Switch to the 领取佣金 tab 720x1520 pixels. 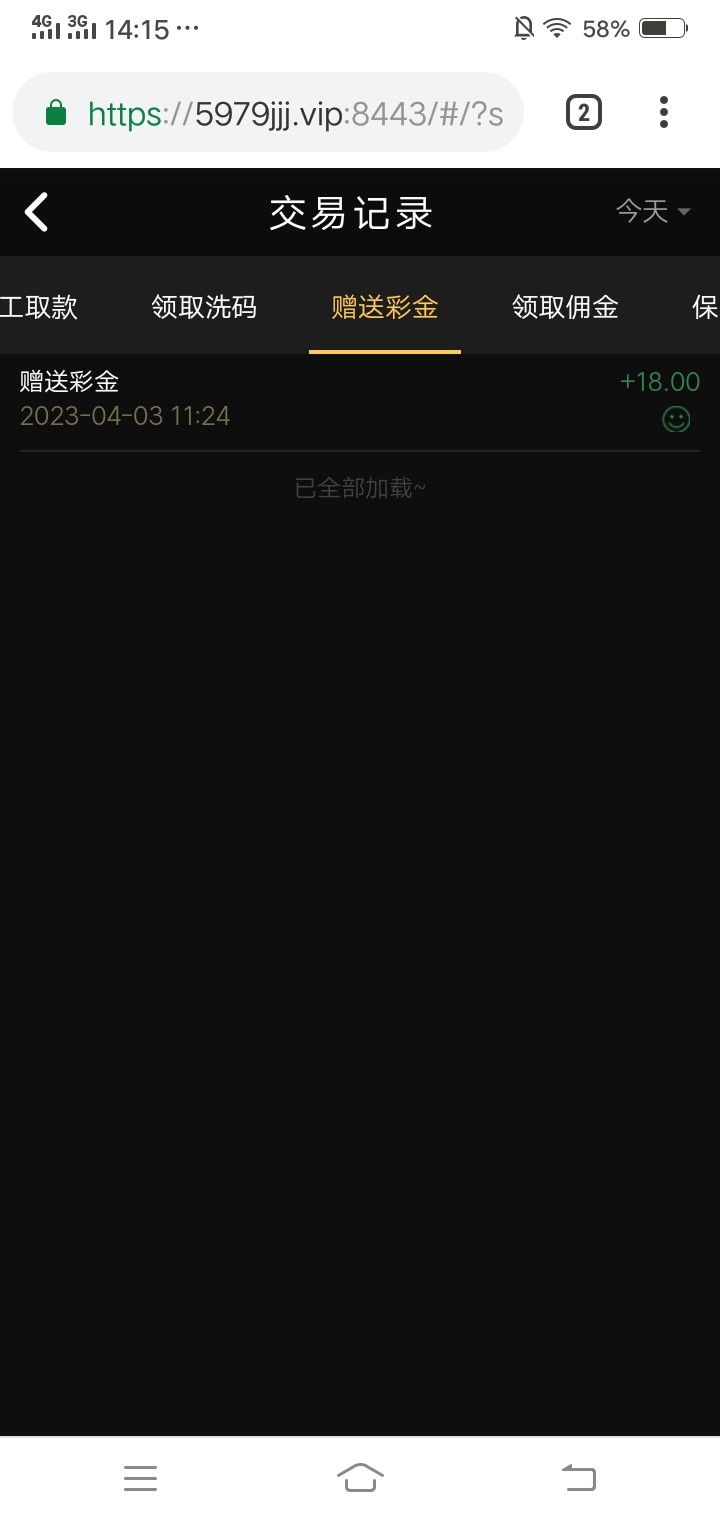(x=565, y=307)
